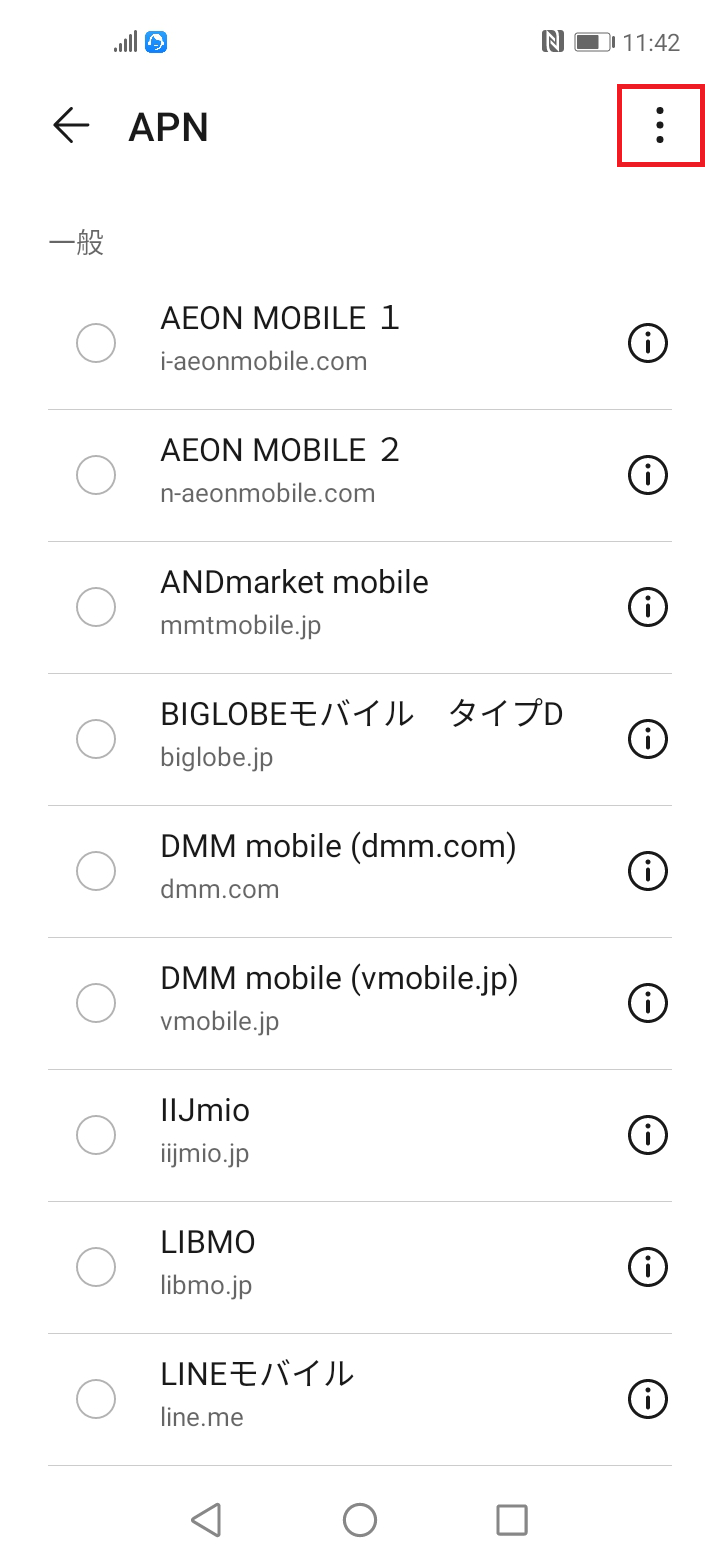720x1560 pixels.
Task: Choose ANDmarket mobile radio button
Action: tap(96, 607)
